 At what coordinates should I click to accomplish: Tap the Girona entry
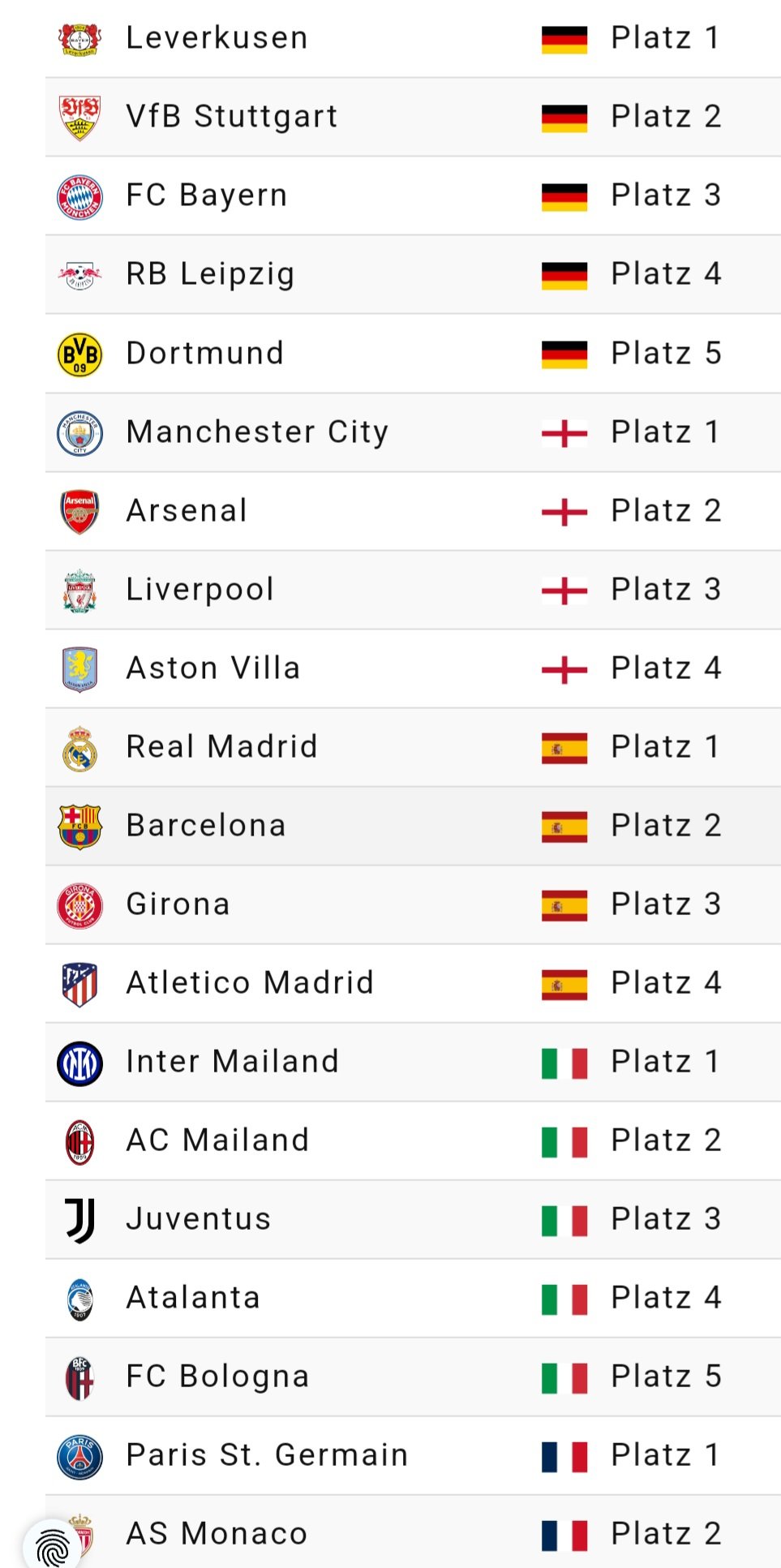(x=413, y=904)
